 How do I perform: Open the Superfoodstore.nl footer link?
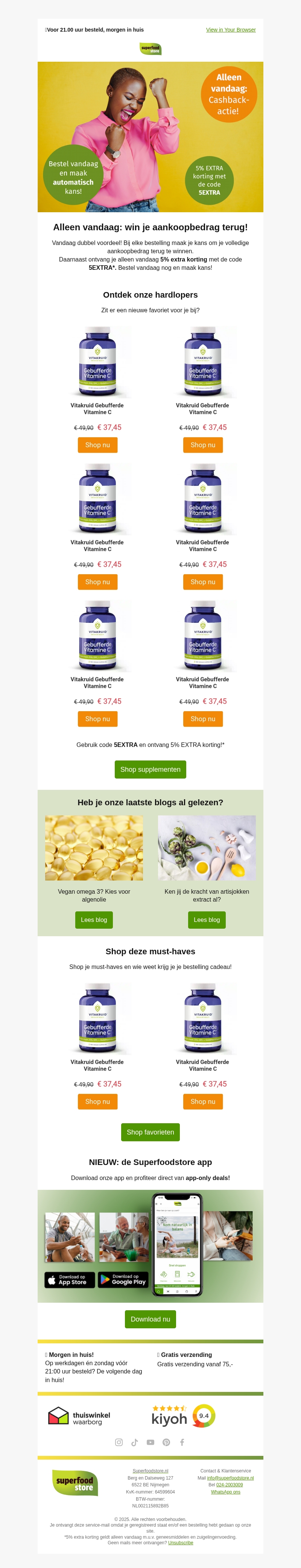coord(150,1471)
